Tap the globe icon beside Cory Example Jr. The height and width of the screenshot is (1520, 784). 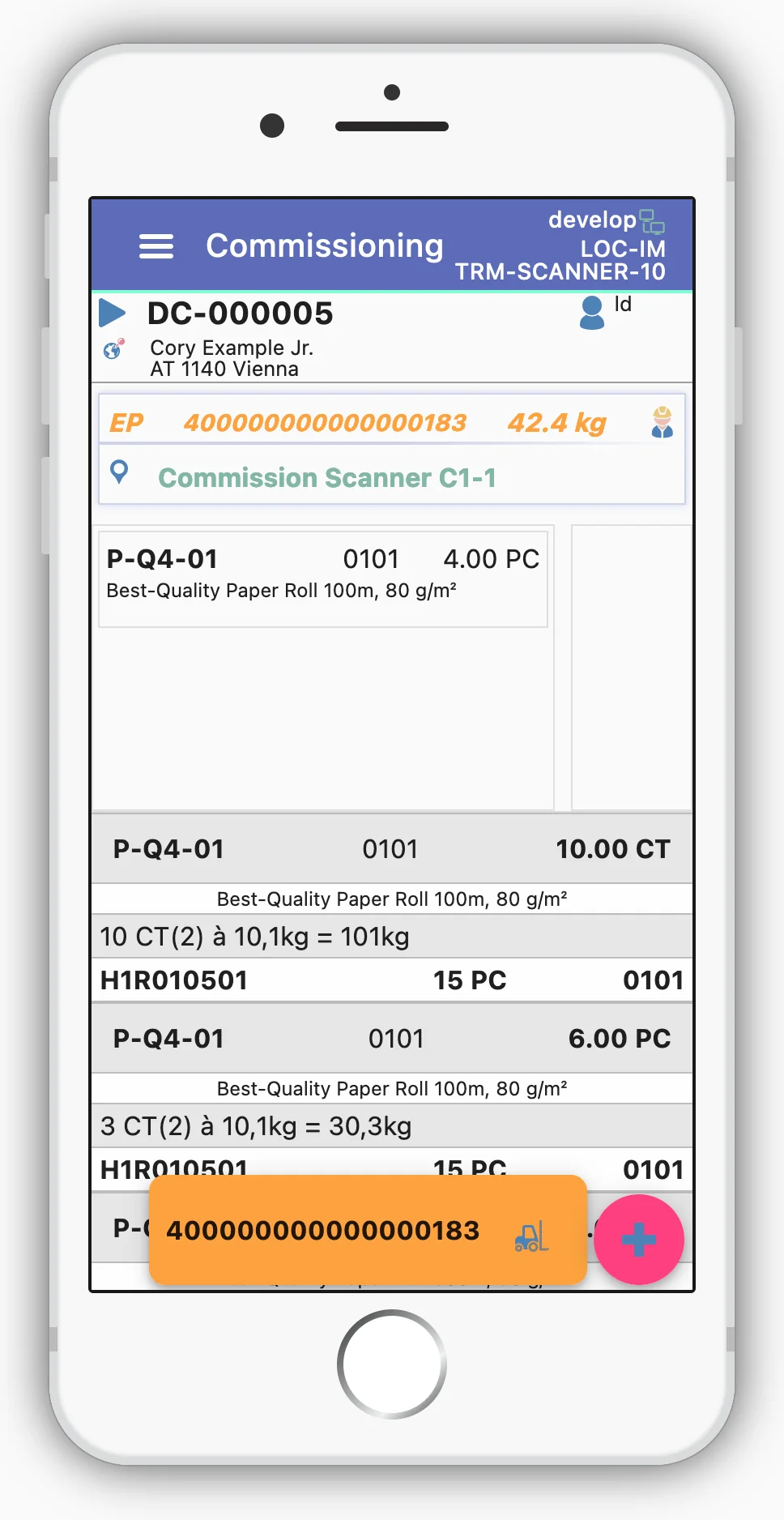click(113, 349)
